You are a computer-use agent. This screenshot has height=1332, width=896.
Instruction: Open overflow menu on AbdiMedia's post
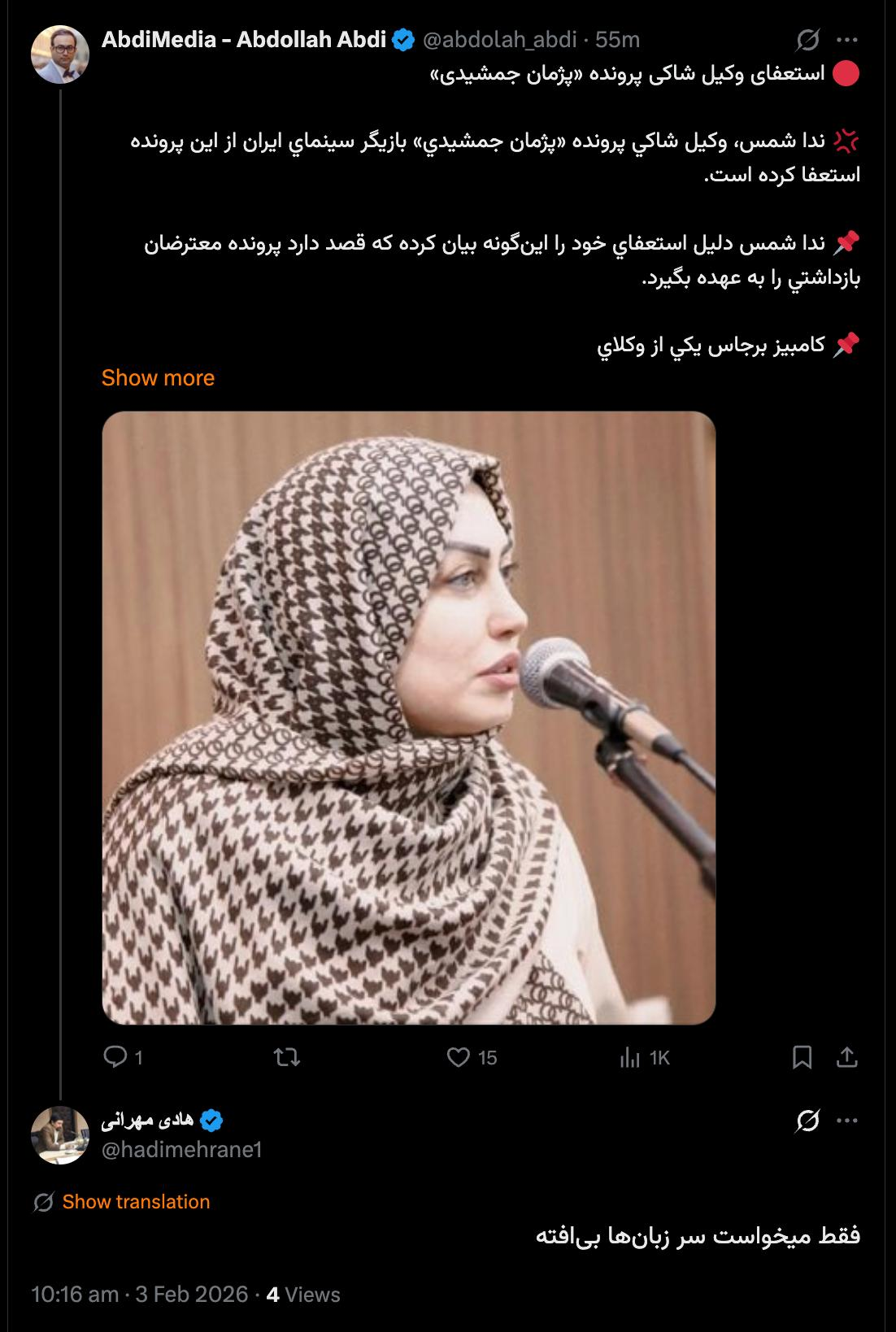(847, 39)
